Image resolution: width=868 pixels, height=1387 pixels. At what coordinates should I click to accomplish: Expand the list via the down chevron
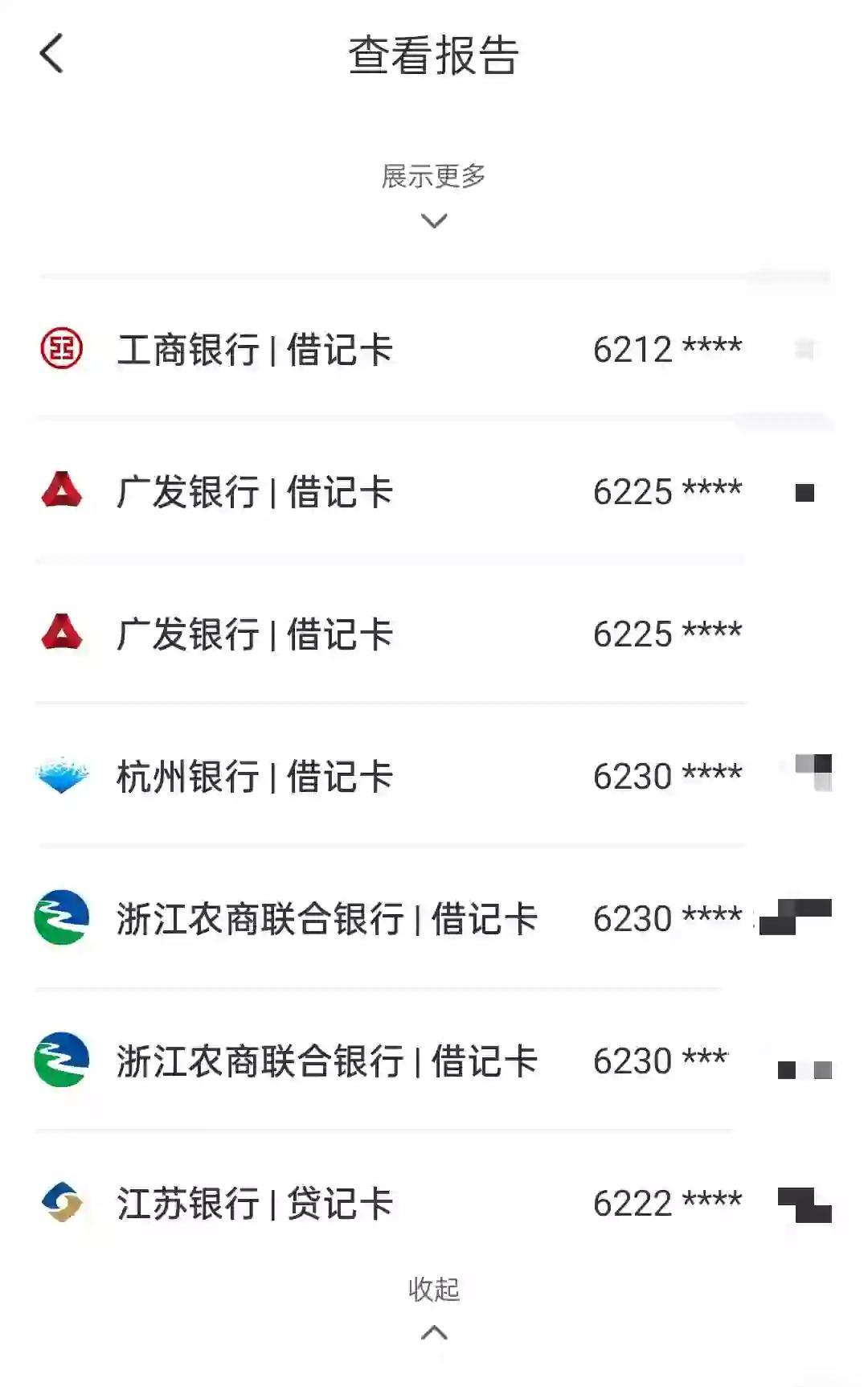[434, 221]
